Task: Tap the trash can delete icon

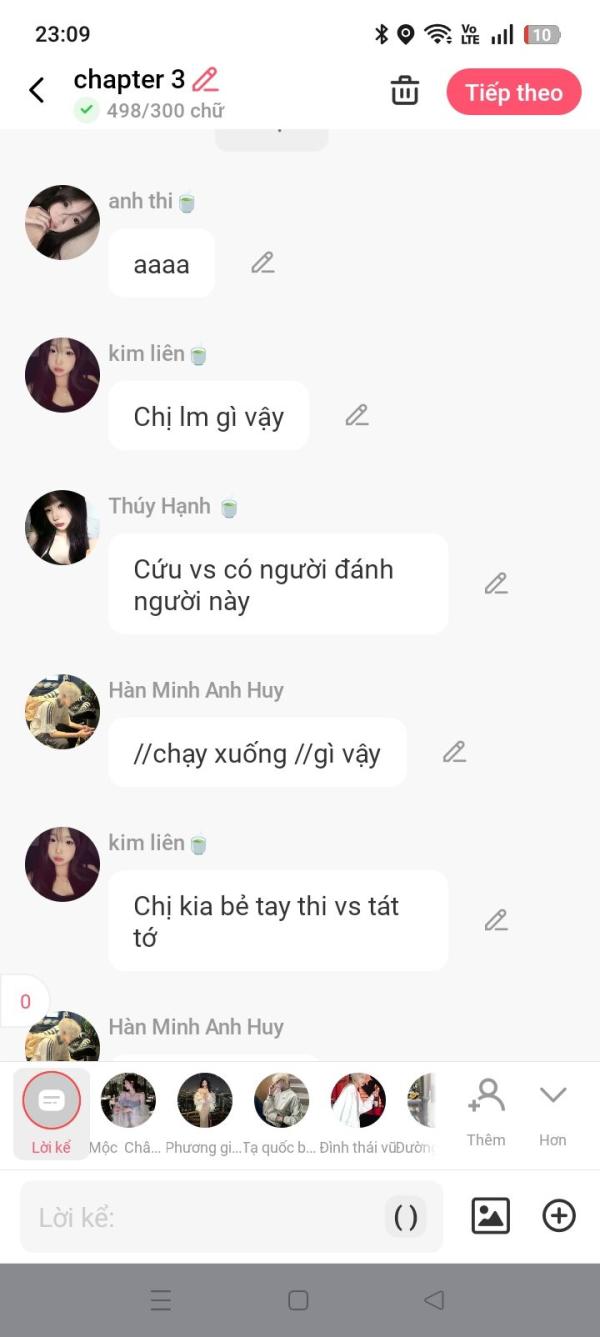Action: [405, 91]
